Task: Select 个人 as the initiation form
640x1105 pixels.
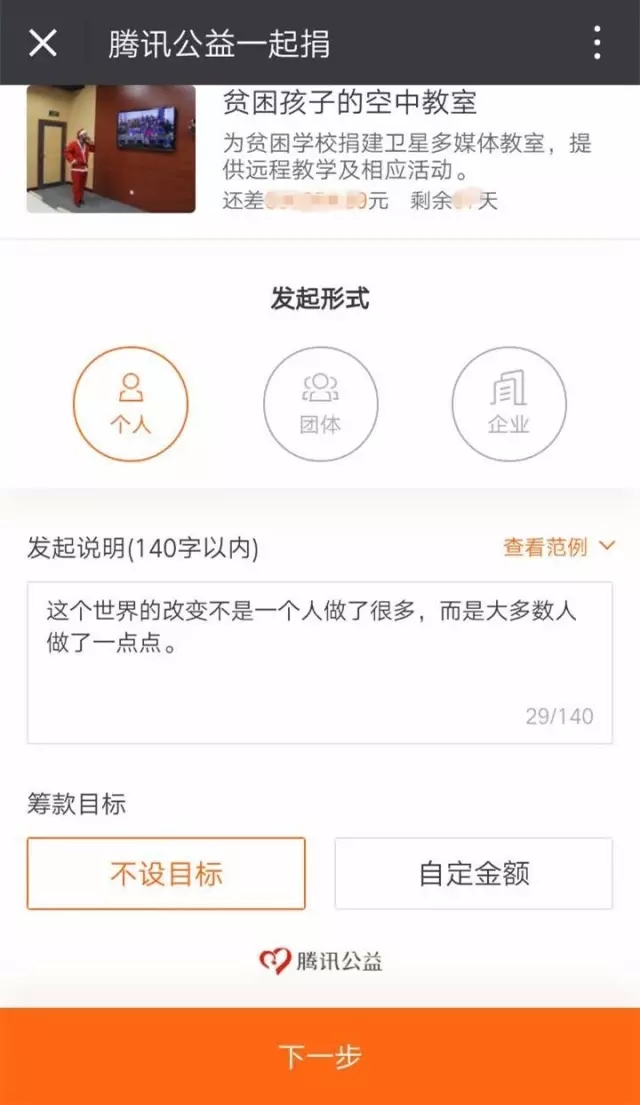Action: pyautogui.click(x=131, y=404)
